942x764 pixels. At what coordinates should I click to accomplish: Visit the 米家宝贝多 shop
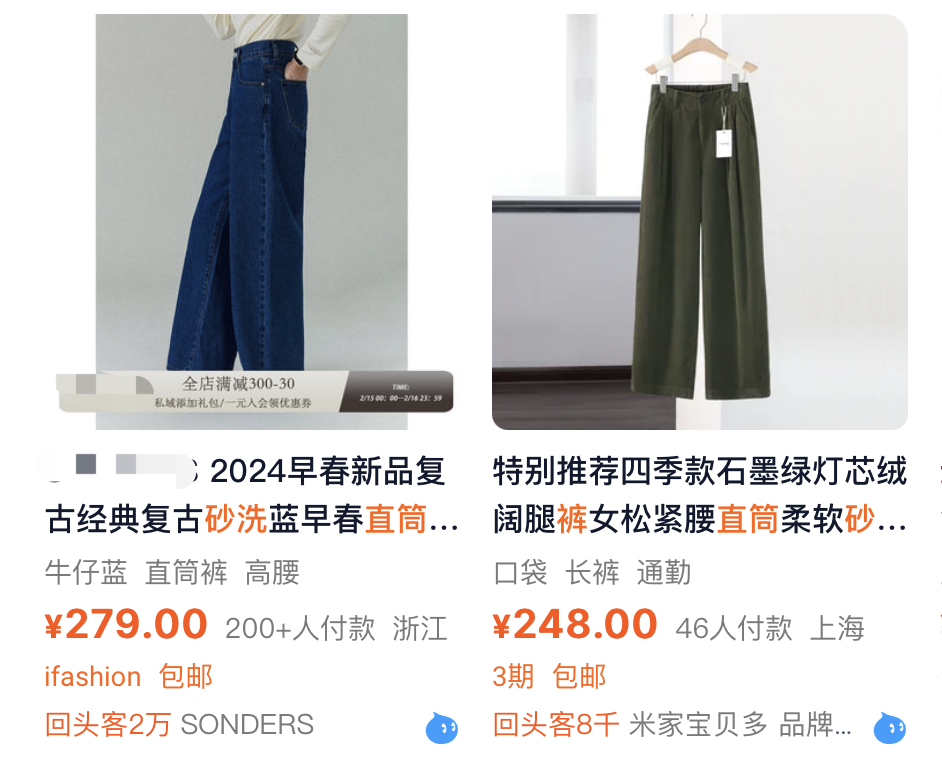(x=697, y=725)
